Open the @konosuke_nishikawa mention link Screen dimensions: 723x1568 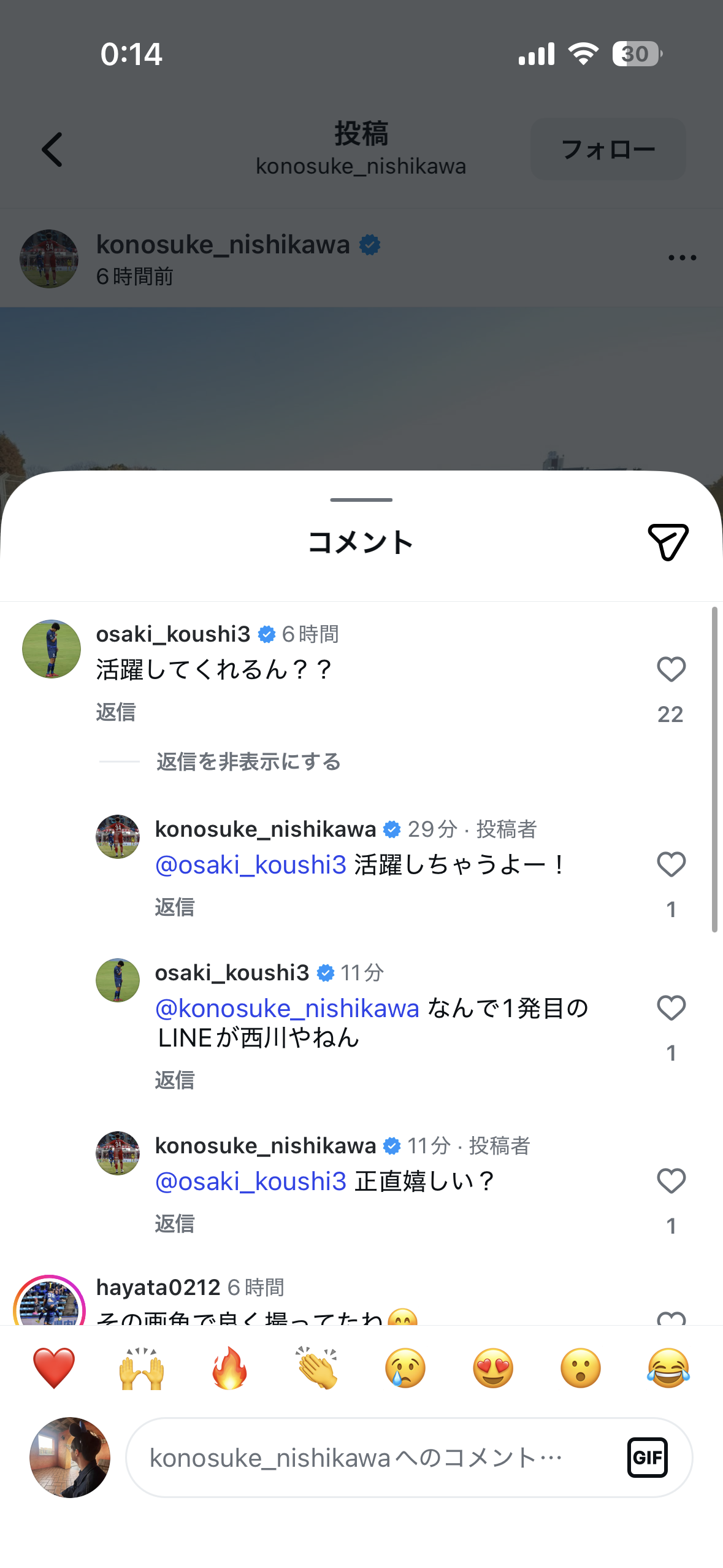click(287, 1009)
